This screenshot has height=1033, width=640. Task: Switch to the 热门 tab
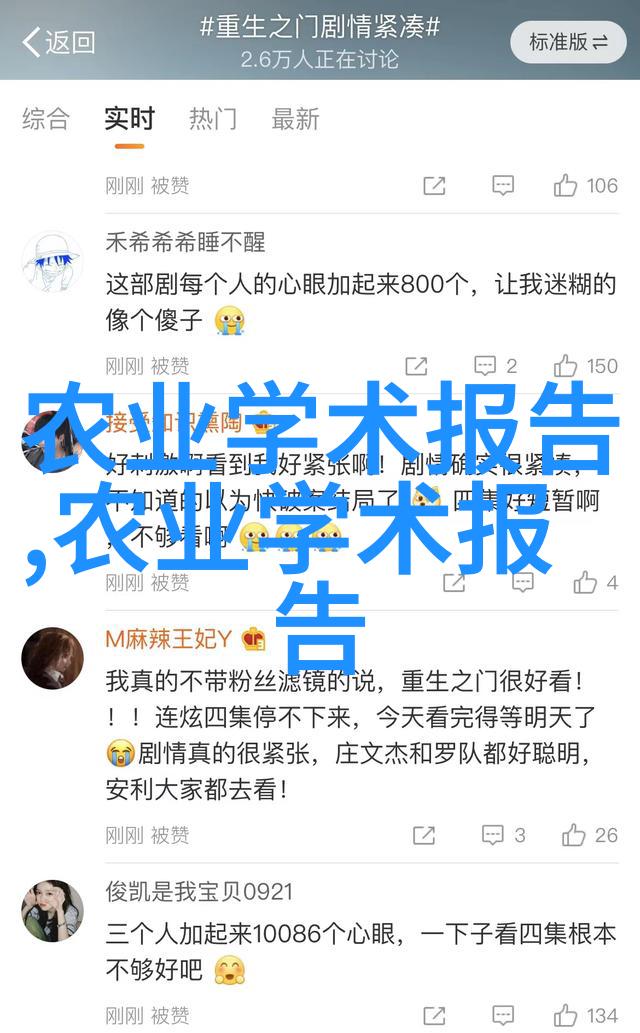coord(213,119)
